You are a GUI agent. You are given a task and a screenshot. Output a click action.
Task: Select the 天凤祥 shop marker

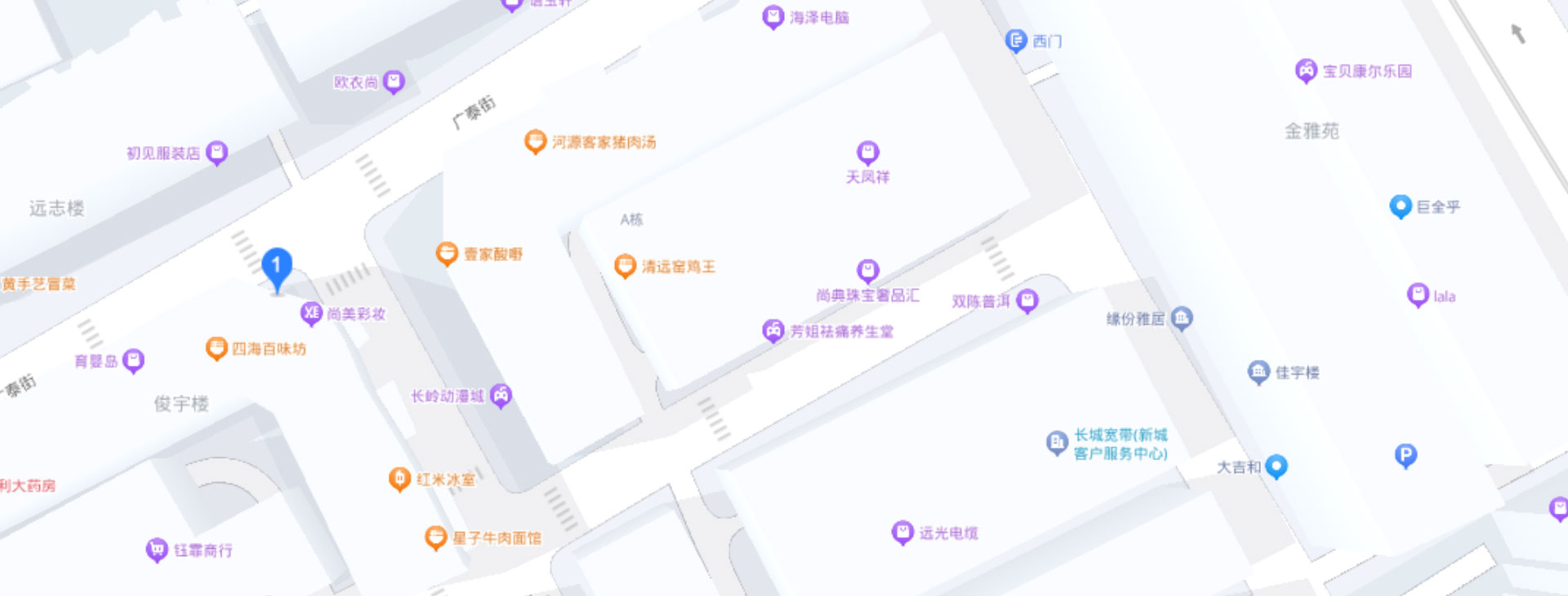(867, 152)
